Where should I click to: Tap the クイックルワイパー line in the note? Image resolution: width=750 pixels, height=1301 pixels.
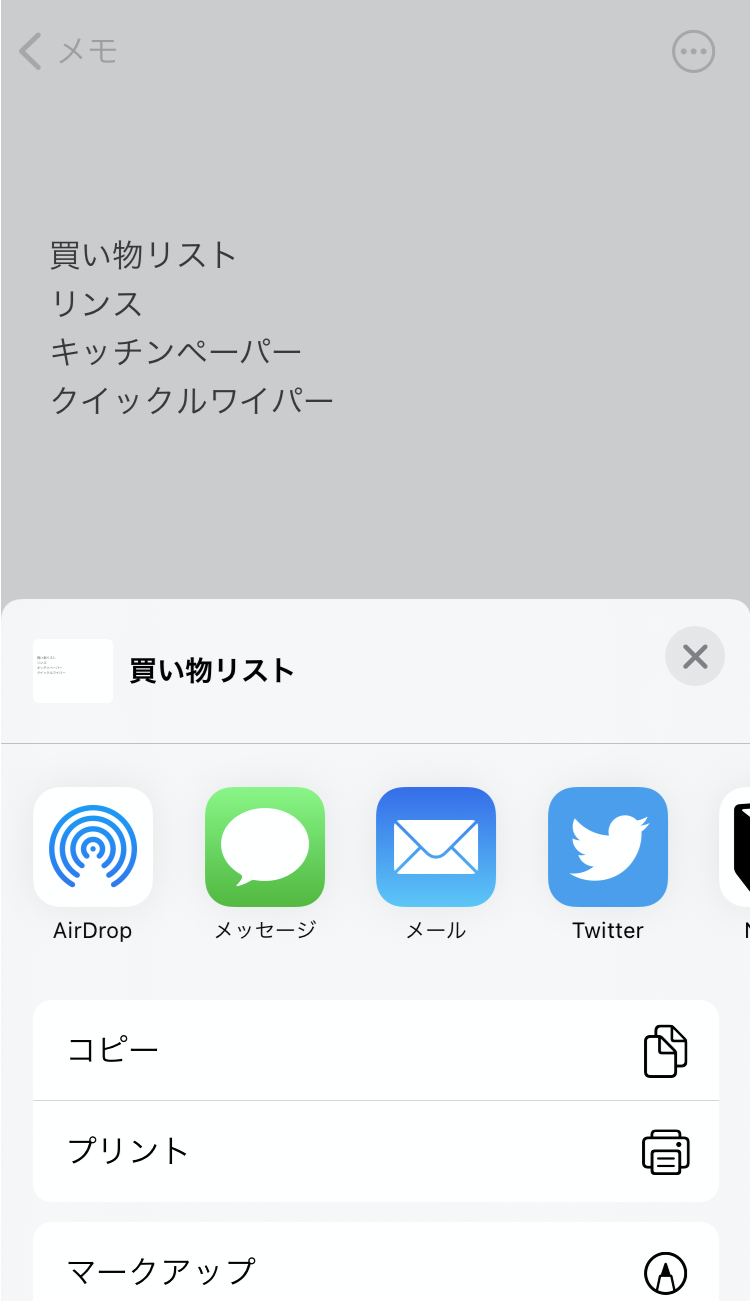pos(192,400)
